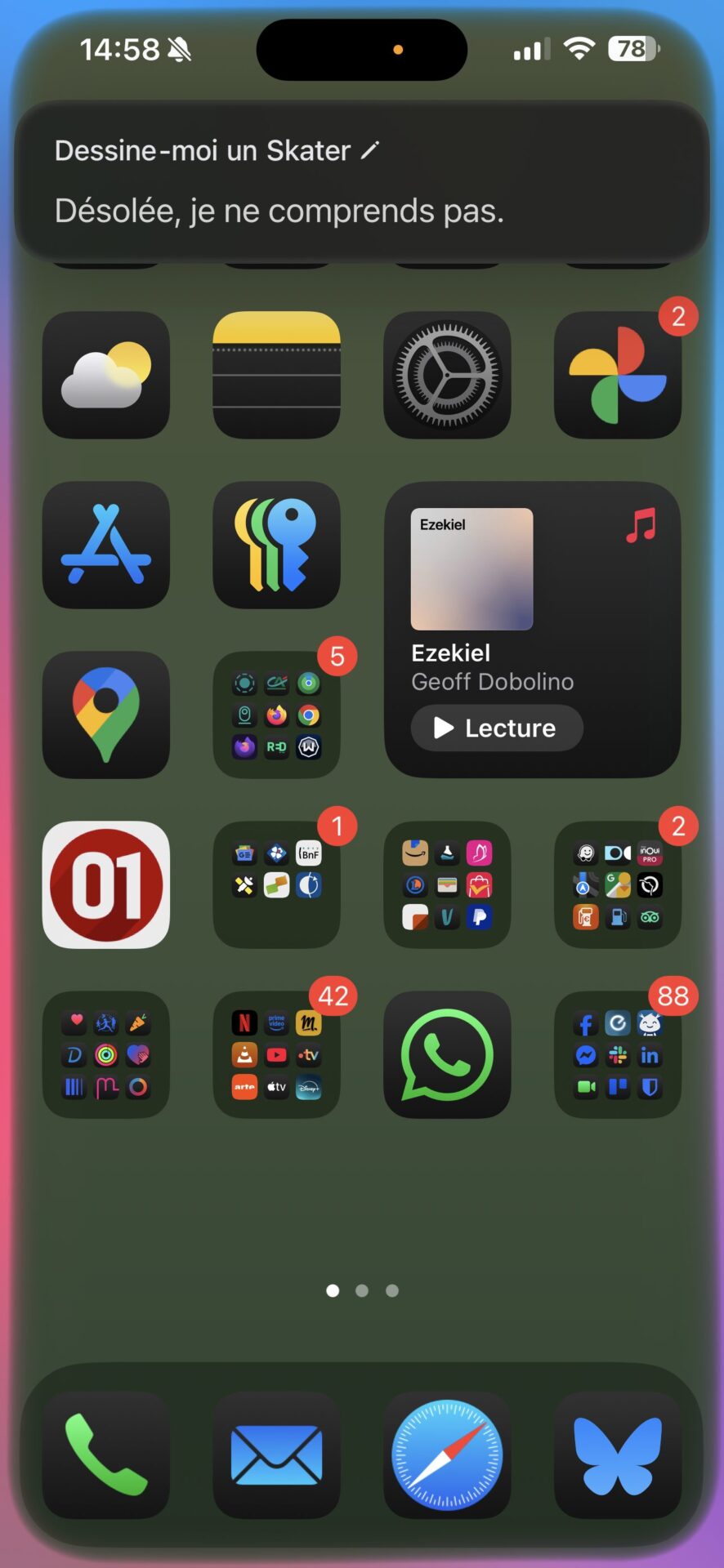Launch Safari from the dock
The height and width of the screenshot is (1568, 724).
(447, 1455)
